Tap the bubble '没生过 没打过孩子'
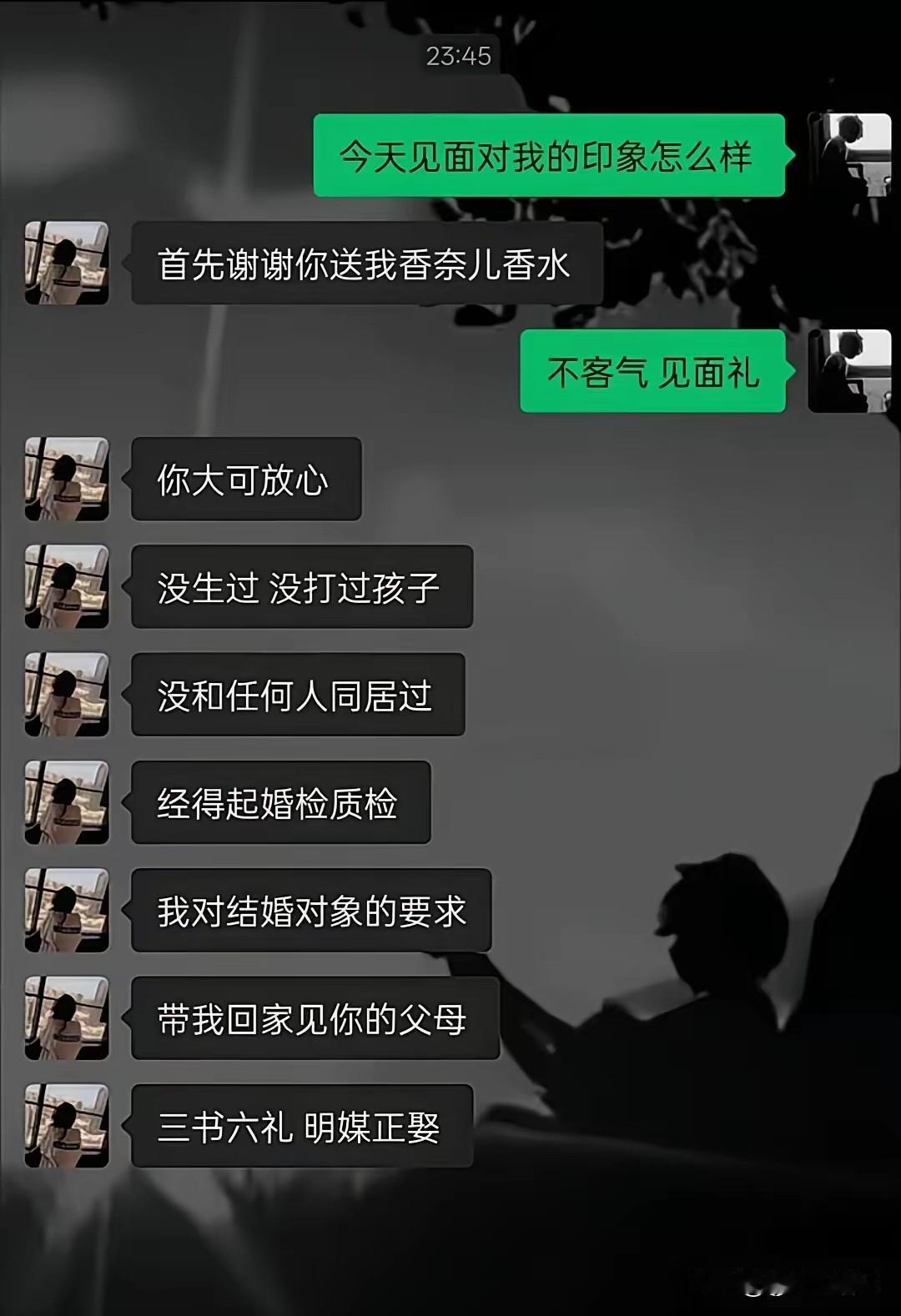Screen dimensions: 901x1316 click(x=302, y=586)
